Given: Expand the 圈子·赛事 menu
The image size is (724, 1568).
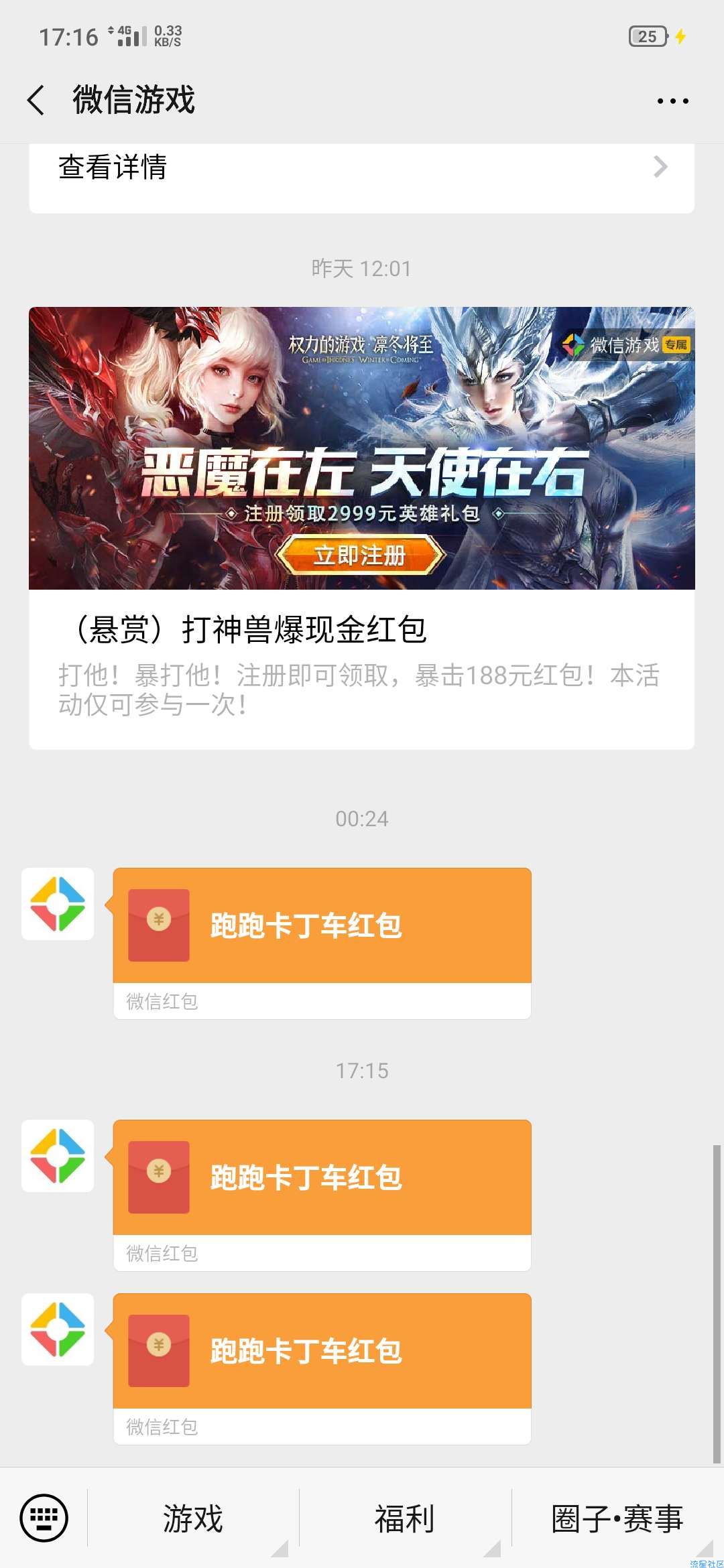Looking at the screenshot, I should (x=617, y=1518).
